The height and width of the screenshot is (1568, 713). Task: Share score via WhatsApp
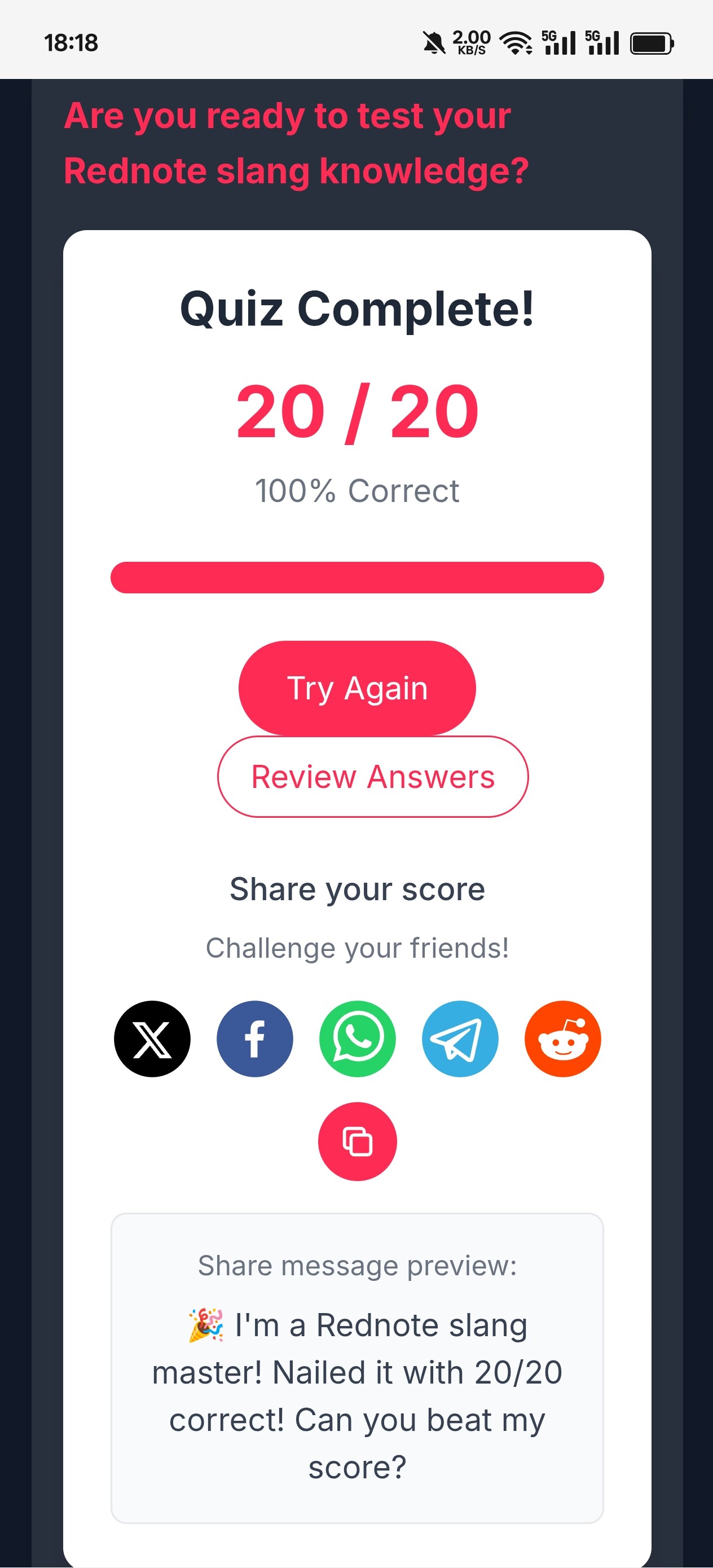(358, 1038)
